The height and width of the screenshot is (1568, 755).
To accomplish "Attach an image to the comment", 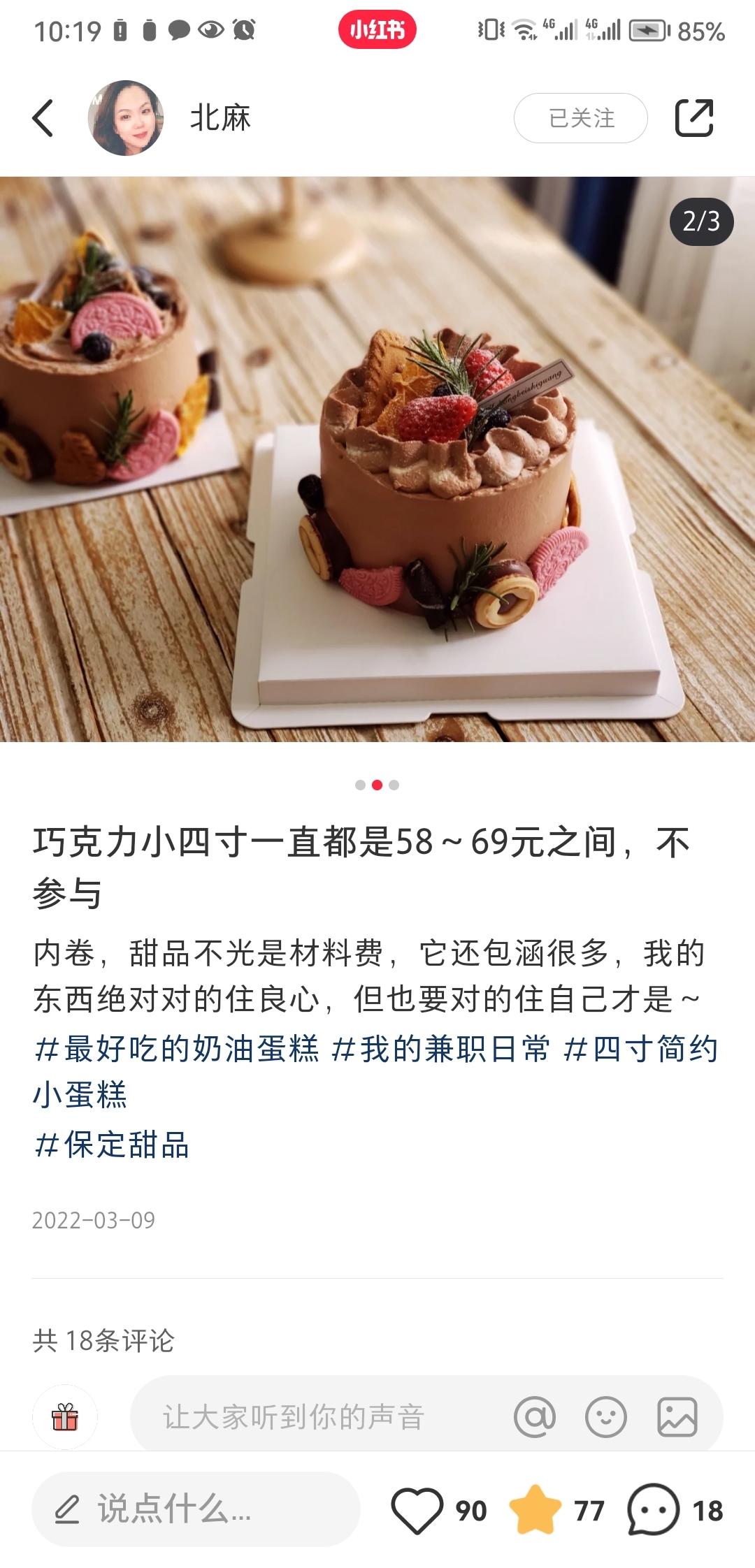I will [x=677, y=1417].
